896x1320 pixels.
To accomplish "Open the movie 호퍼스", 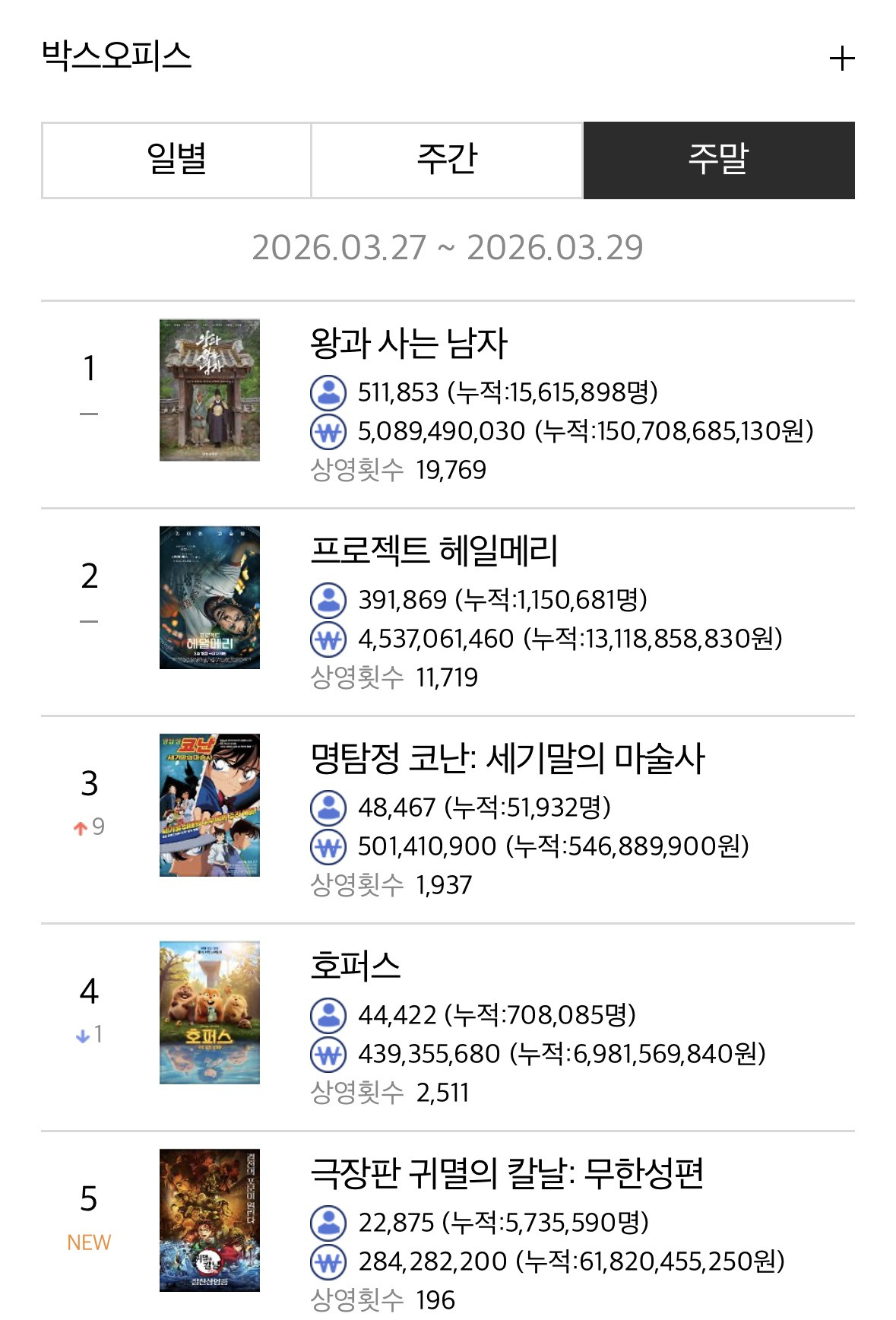I will 355,966.
